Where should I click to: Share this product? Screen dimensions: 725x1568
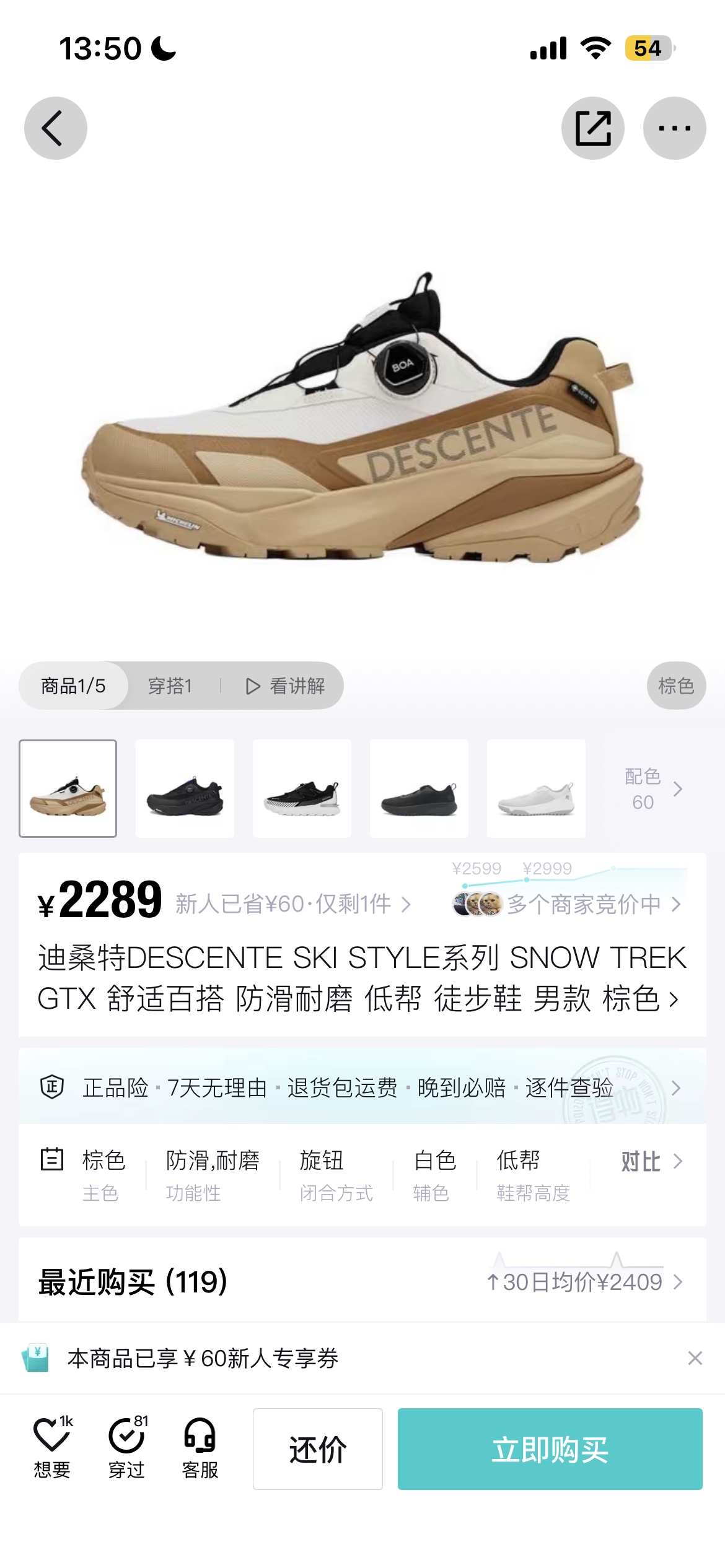tap(592, 128)
